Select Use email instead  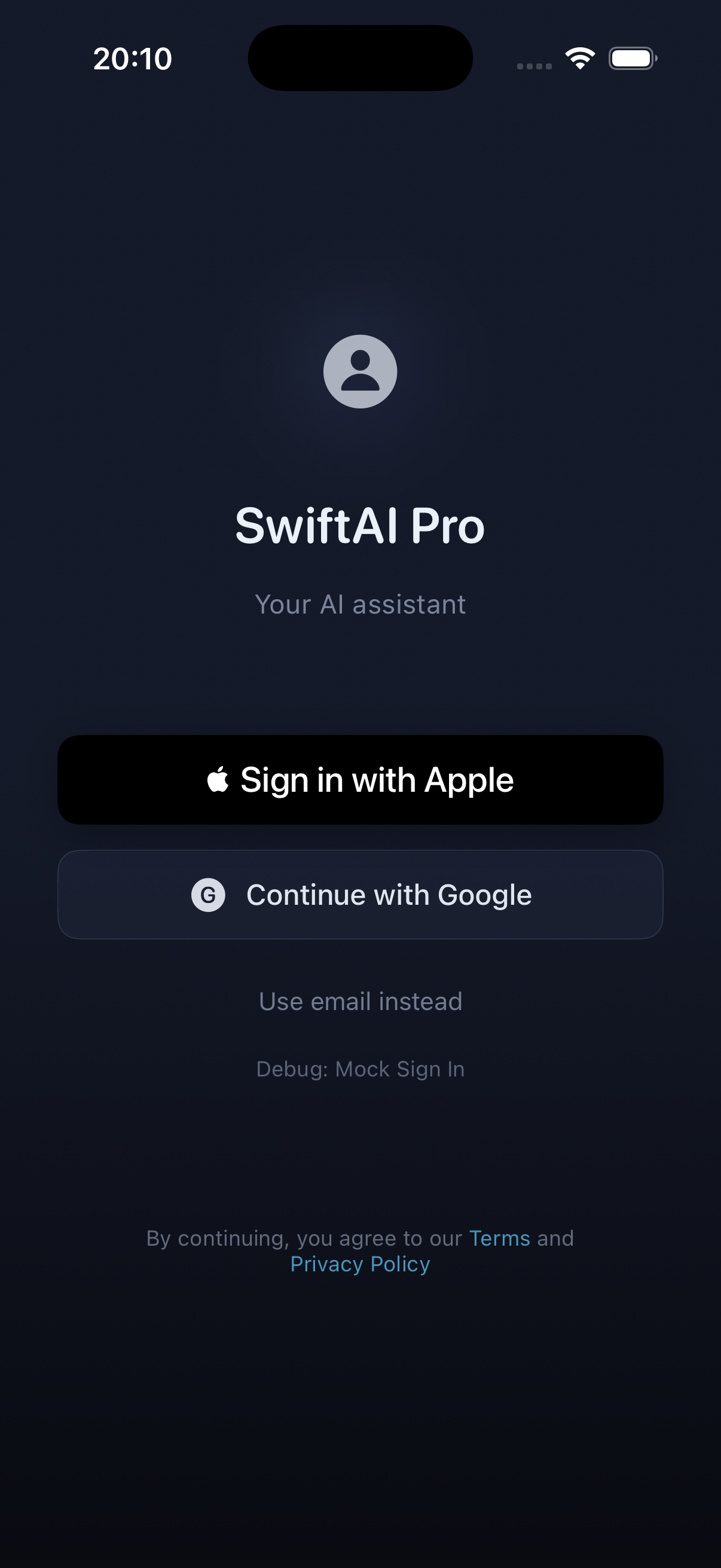coord(360,1001)
